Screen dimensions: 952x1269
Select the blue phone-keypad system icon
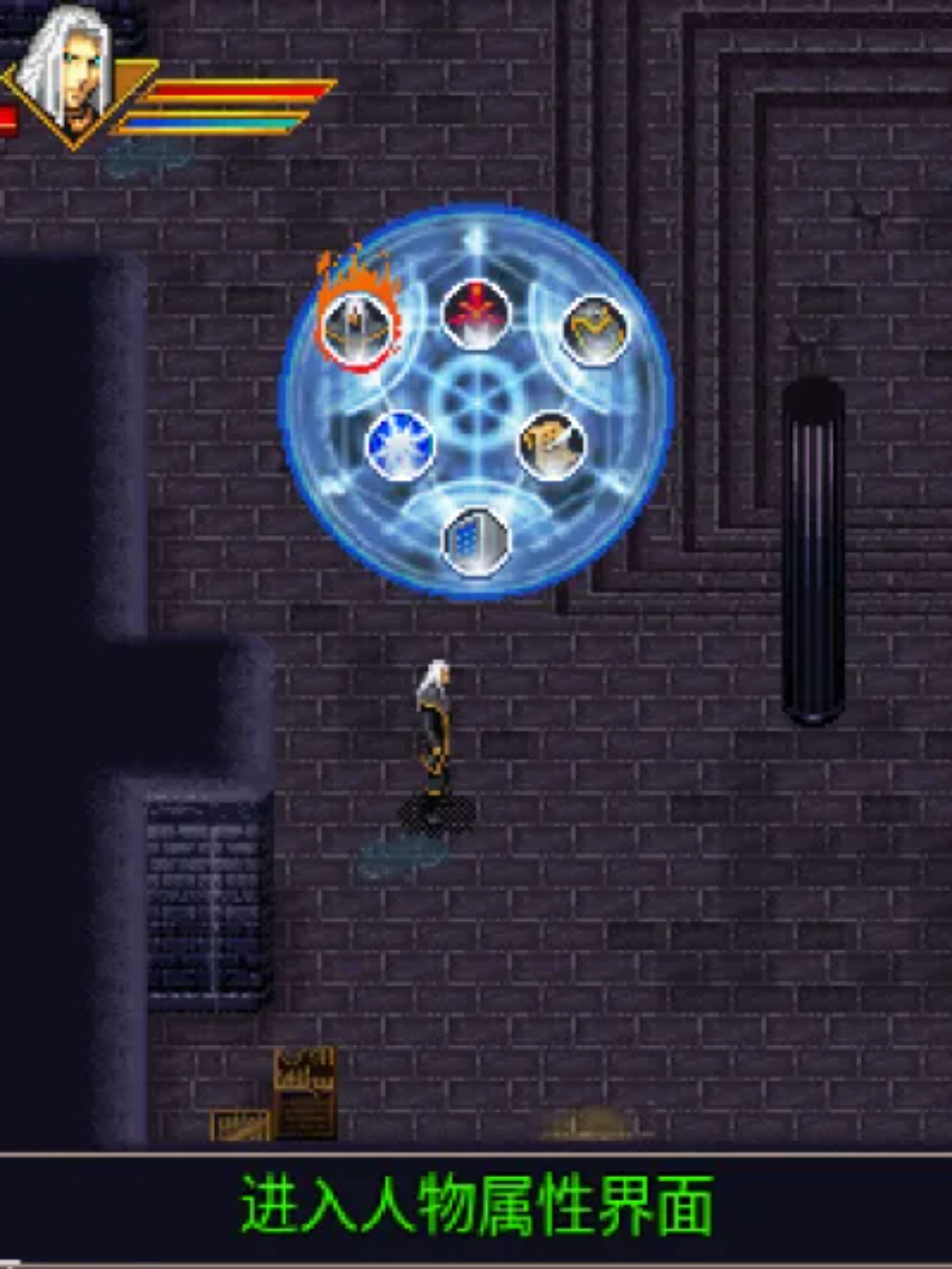coord(476,542)
